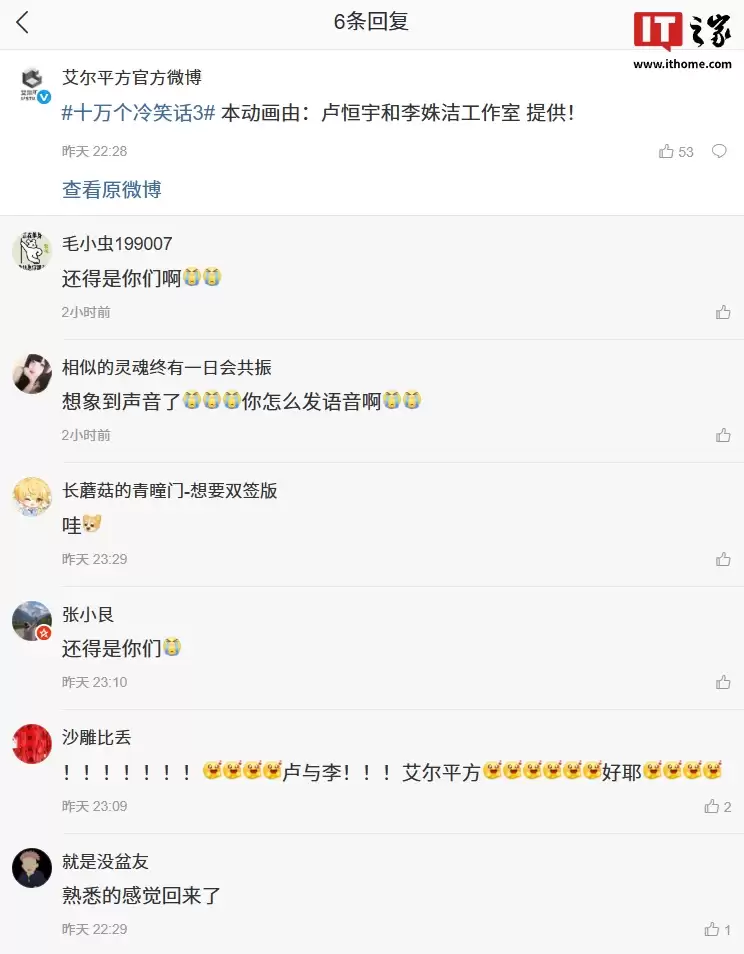Click 相似的灵魂终有一日会共振's avatar
This screenshot has height=954, width=744.
(x=31, y=374)
